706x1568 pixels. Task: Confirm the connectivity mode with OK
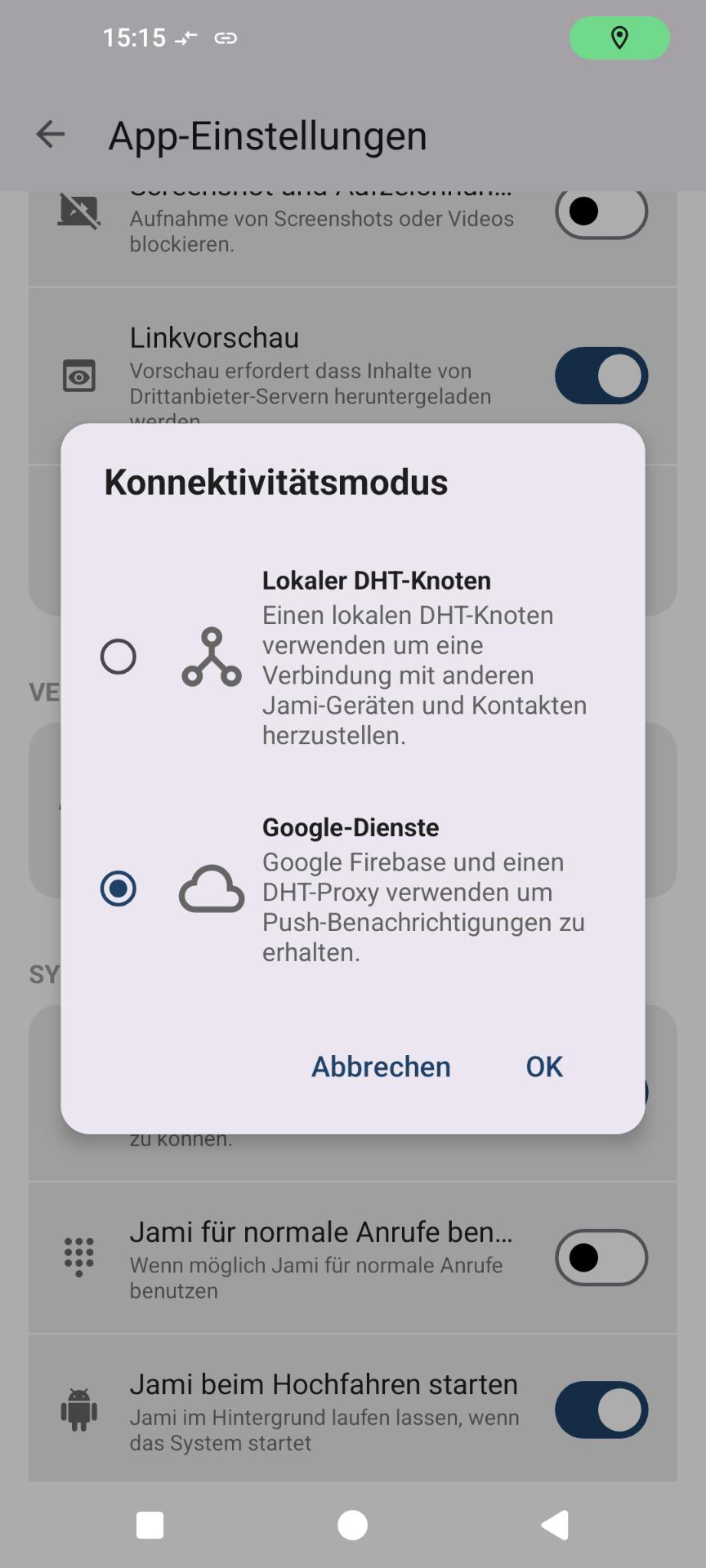544,1067
